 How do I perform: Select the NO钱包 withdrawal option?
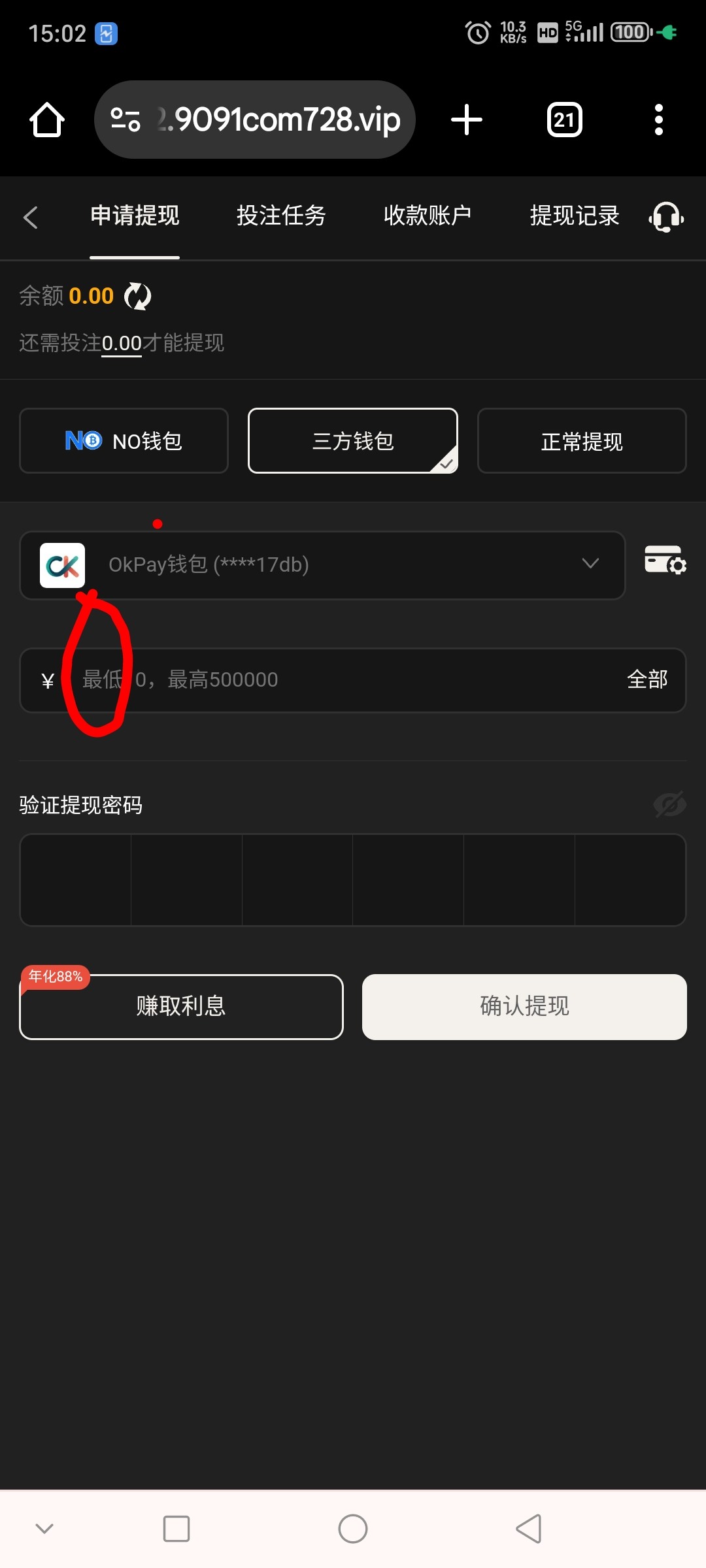(x=124, y=441)
